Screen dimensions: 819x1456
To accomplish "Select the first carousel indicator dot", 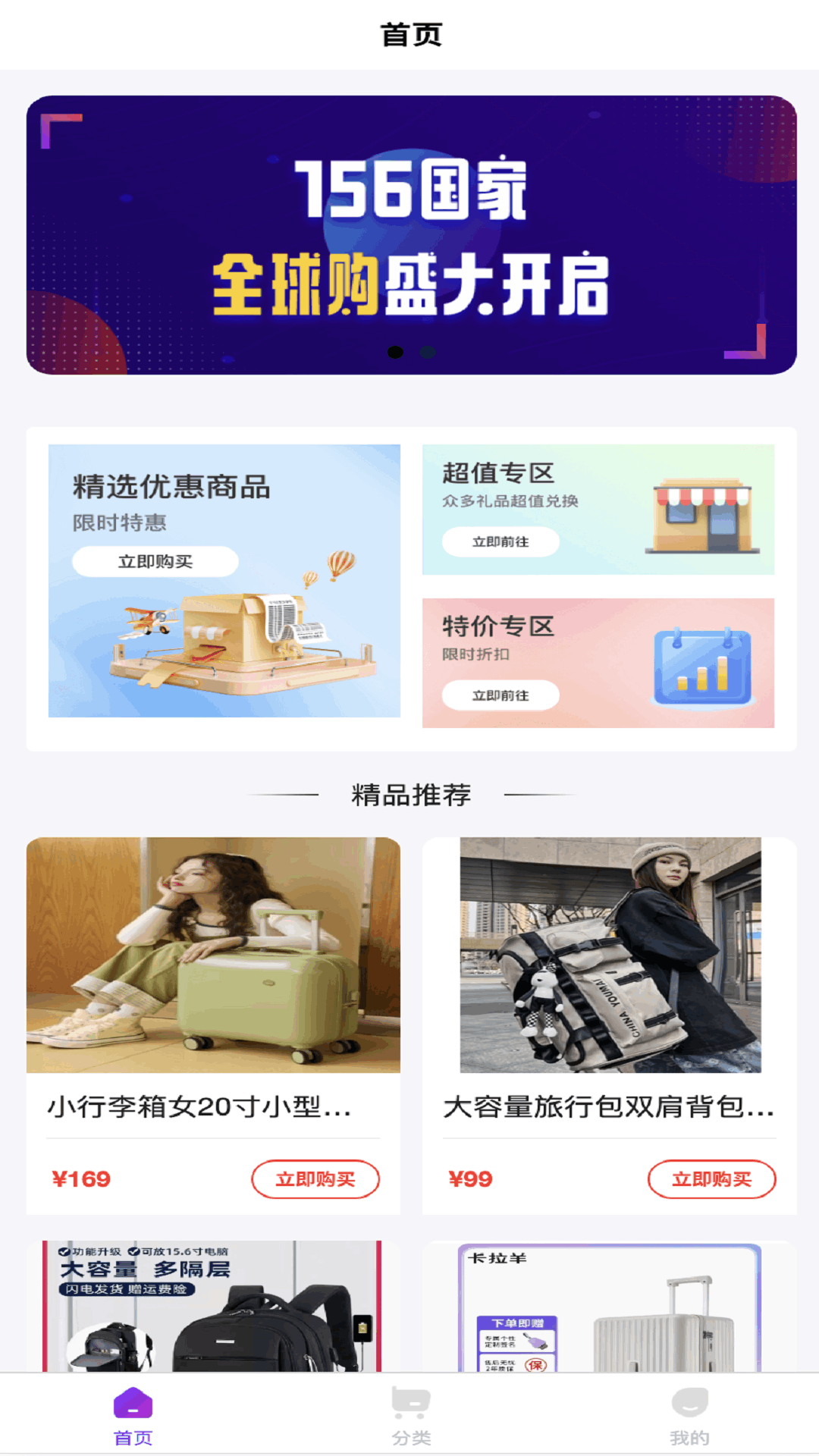I will pyautogui.click(x=395, y=352).
